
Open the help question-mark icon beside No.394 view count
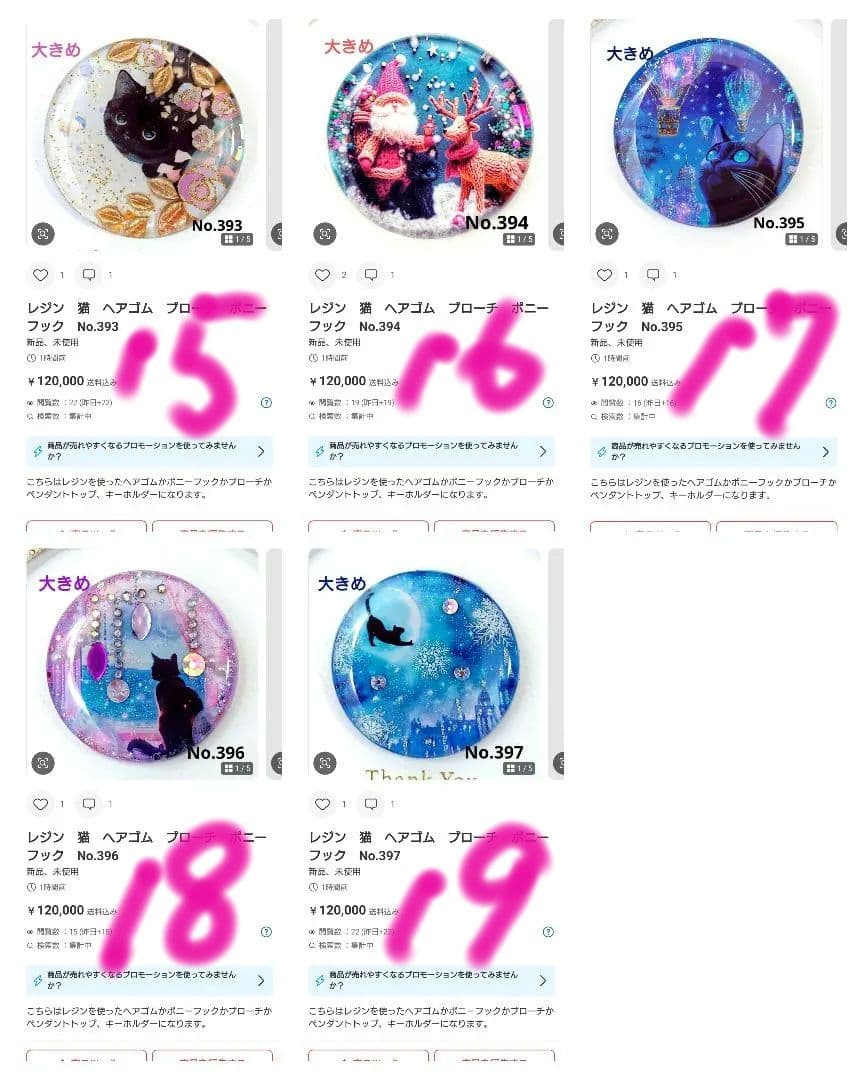pos(549,402)
